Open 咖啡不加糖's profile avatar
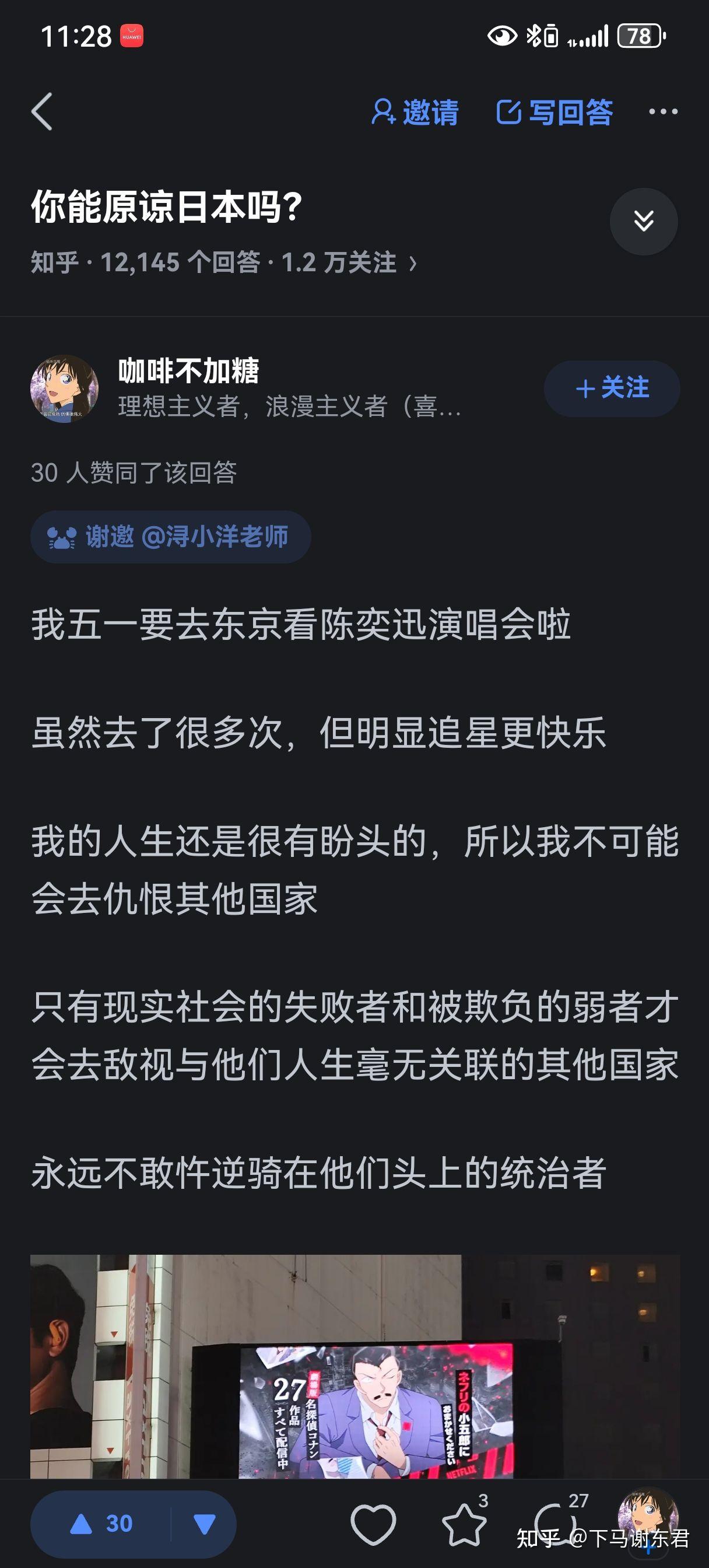 64,388
